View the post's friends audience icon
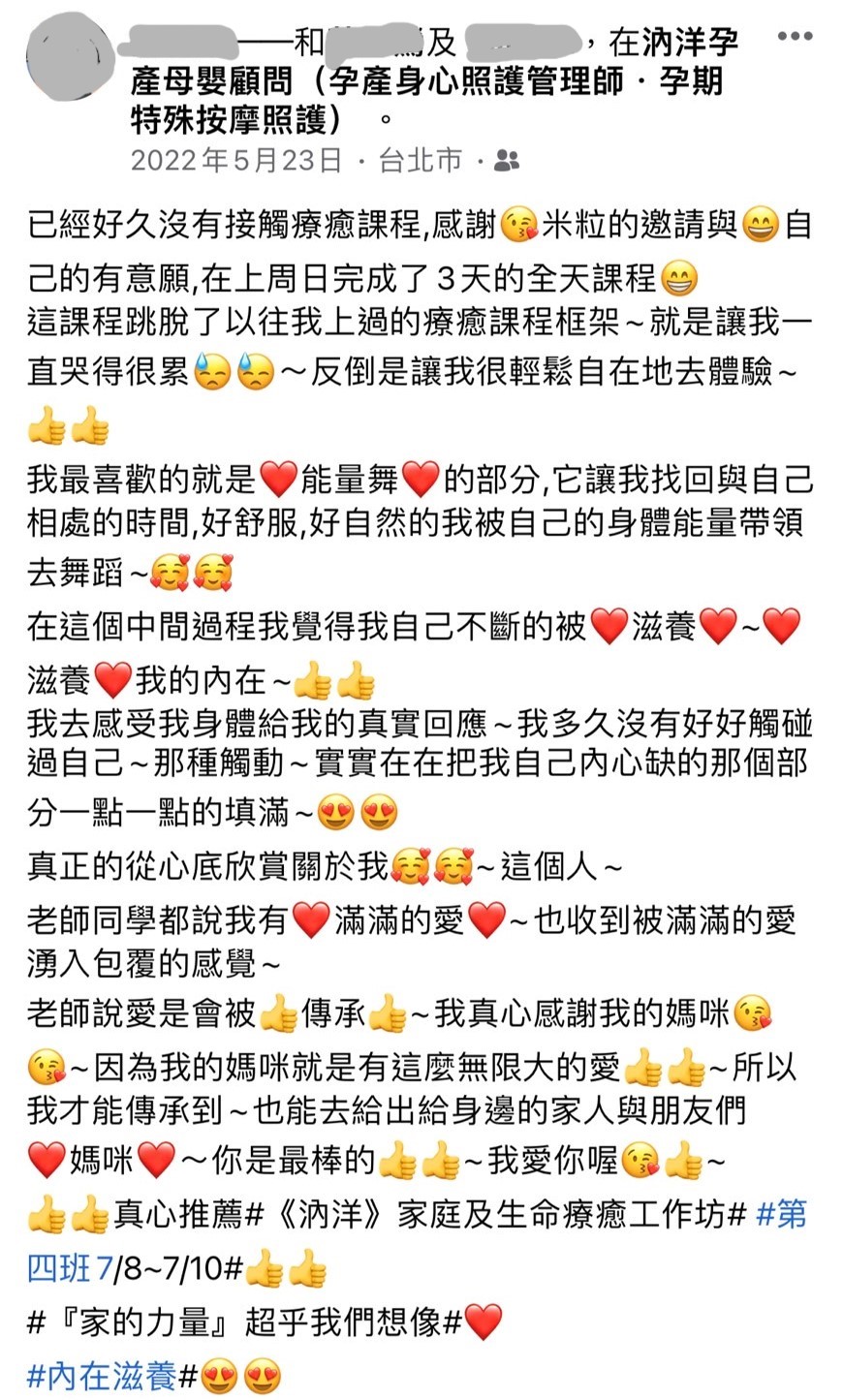Viewport: 843px width, 1400px height. [506, 160]
